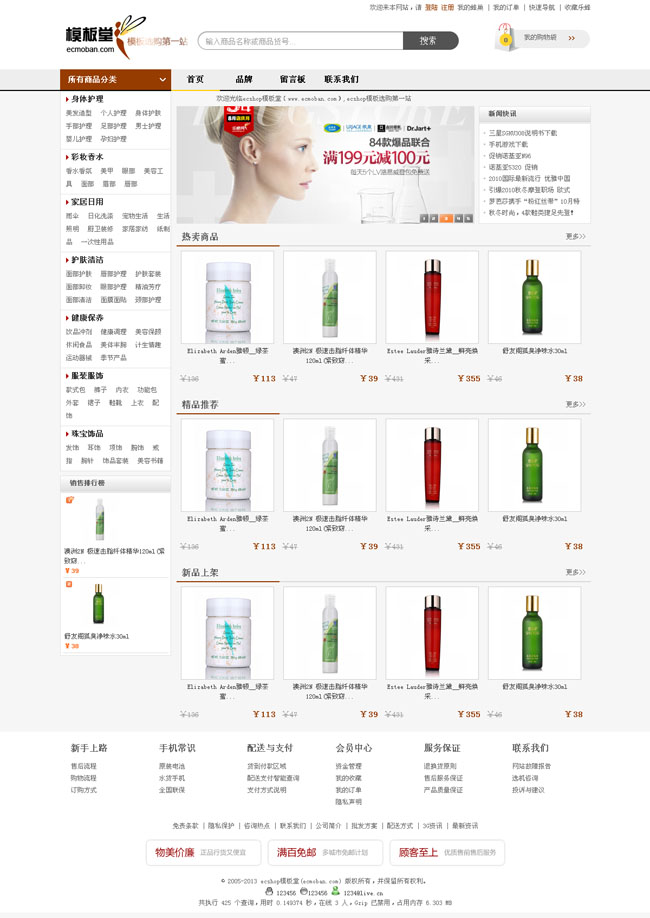
Task: Switch to the 首页 tab
Action: click(x=195, y=79)
